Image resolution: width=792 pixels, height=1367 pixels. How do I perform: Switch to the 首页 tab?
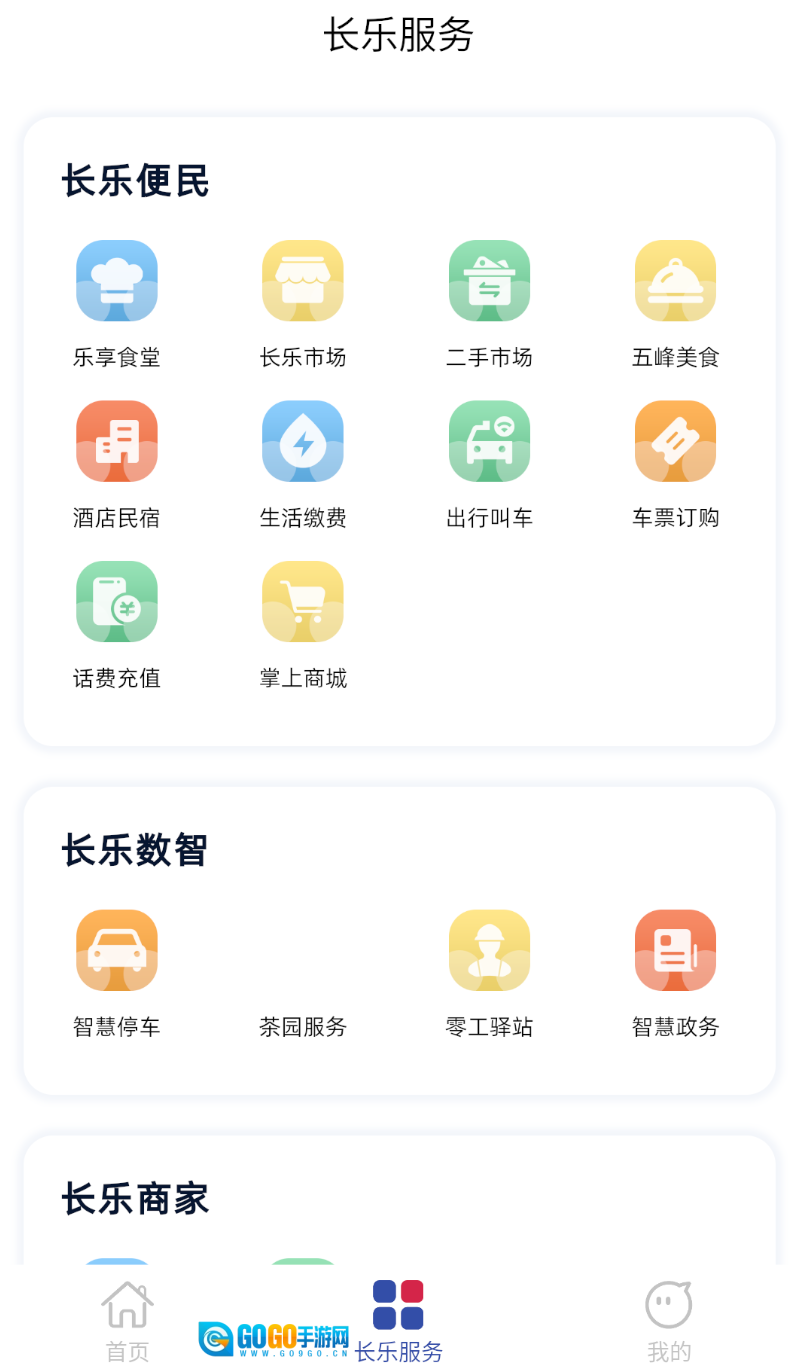tap(127, 1320)
